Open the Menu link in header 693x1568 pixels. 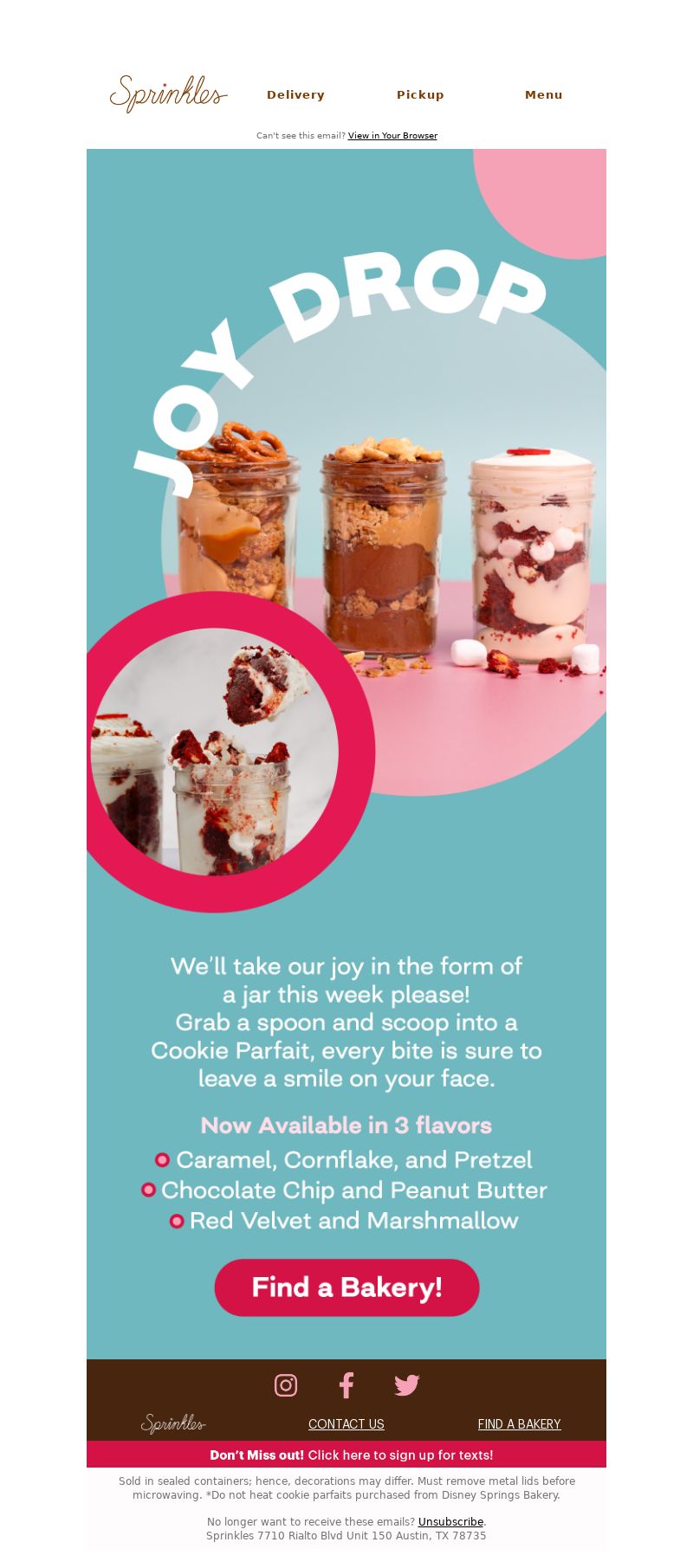point(544,95)
